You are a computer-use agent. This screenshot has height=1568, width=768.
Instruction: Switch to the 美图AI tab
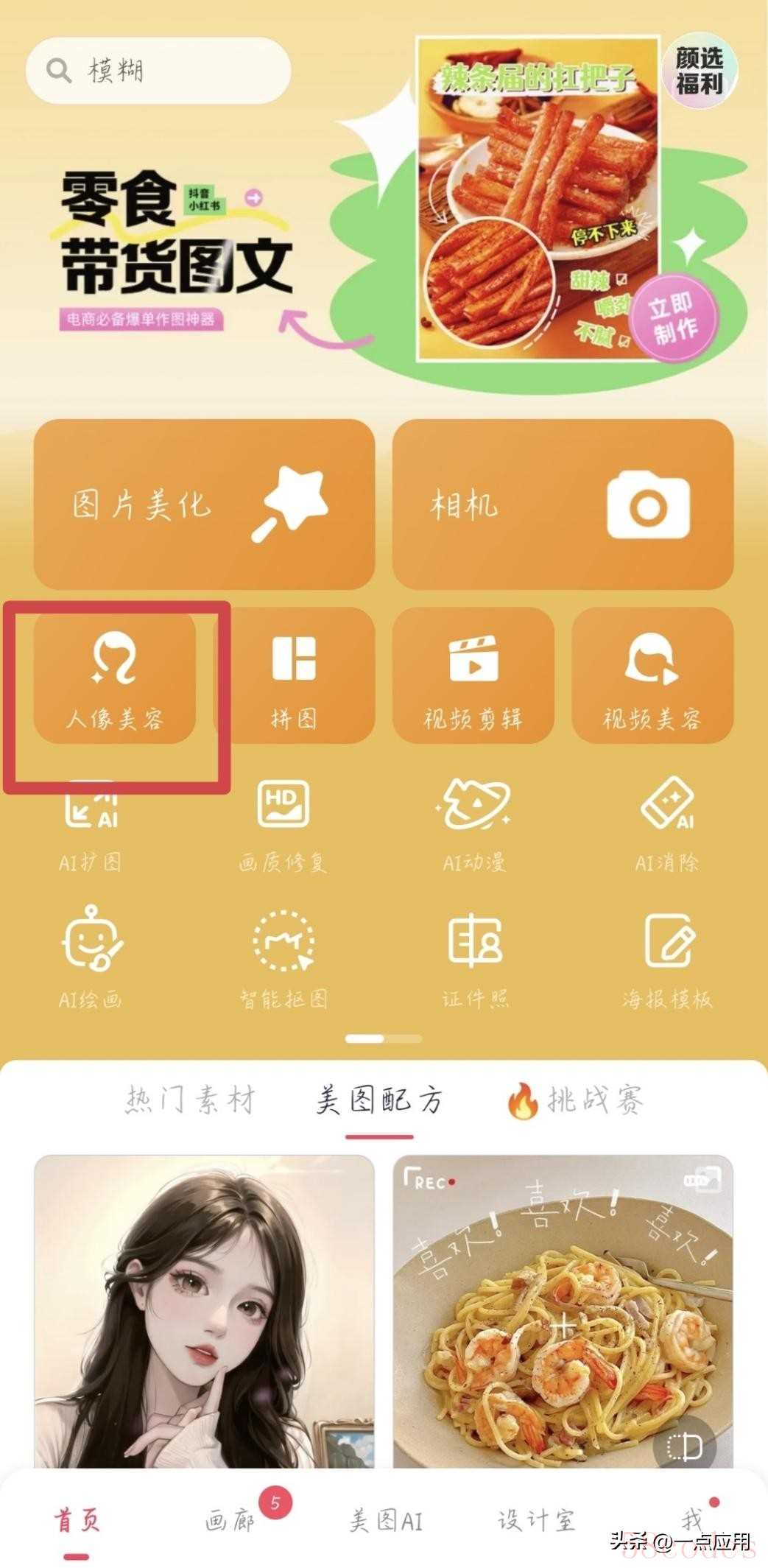(386, 1520)
